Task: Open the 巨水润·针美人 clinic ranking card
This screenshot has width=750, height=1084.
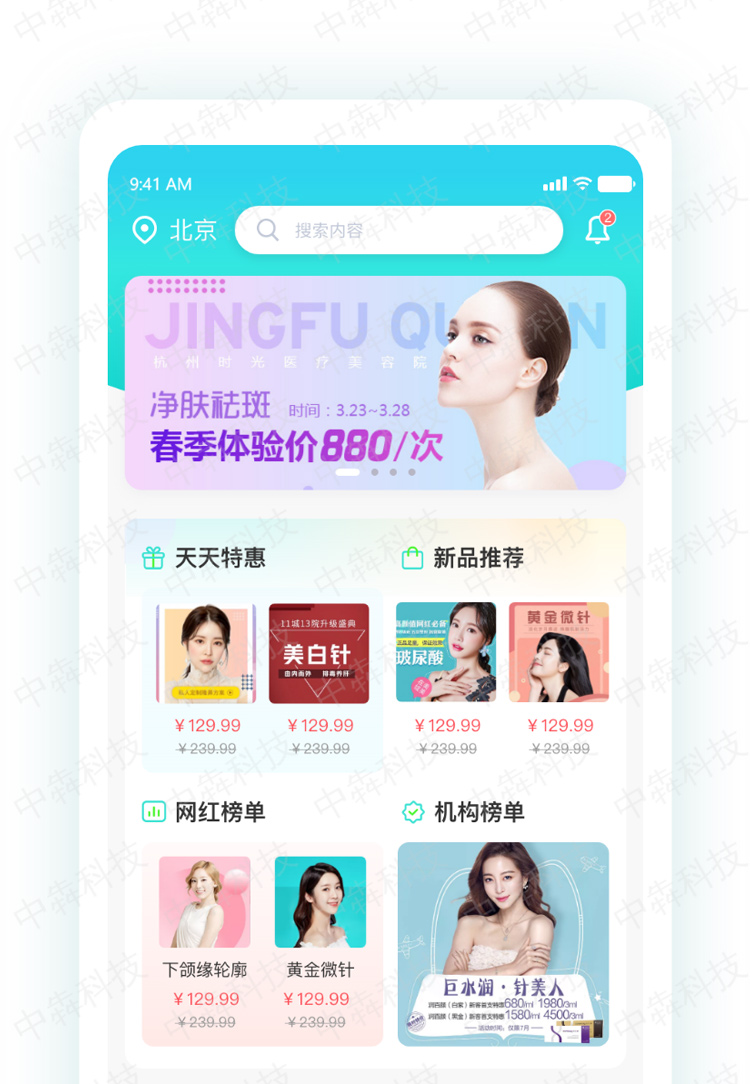Action: pyautogui.click(x=503, y=943)
